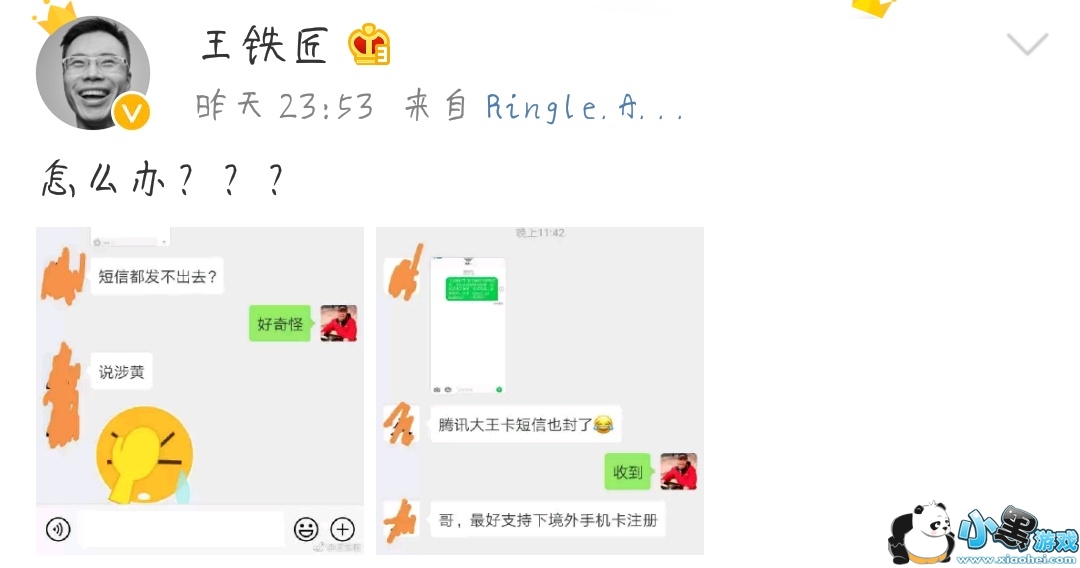Open the Ringle.A... source link

[584, 107]
